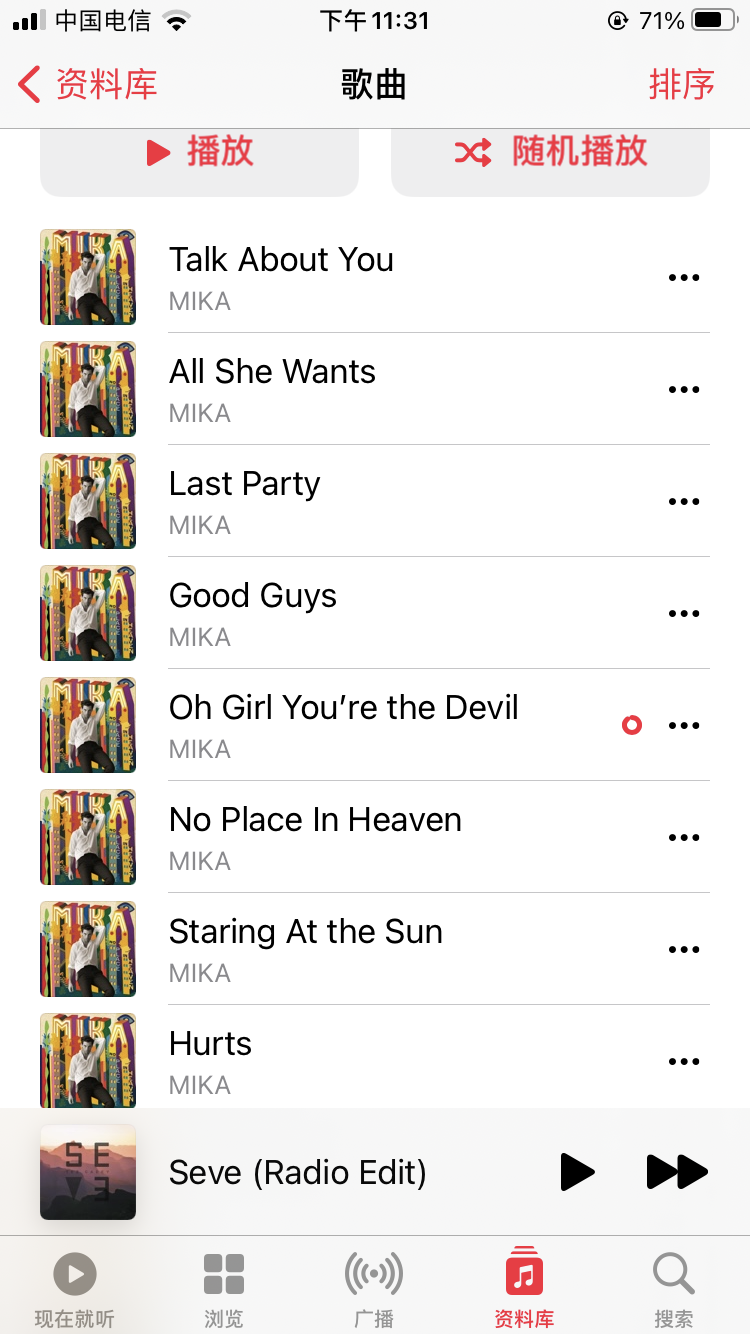Select the 资料库 tab
This screenshot has height=1334, width=750.
tap(524, 1290)
